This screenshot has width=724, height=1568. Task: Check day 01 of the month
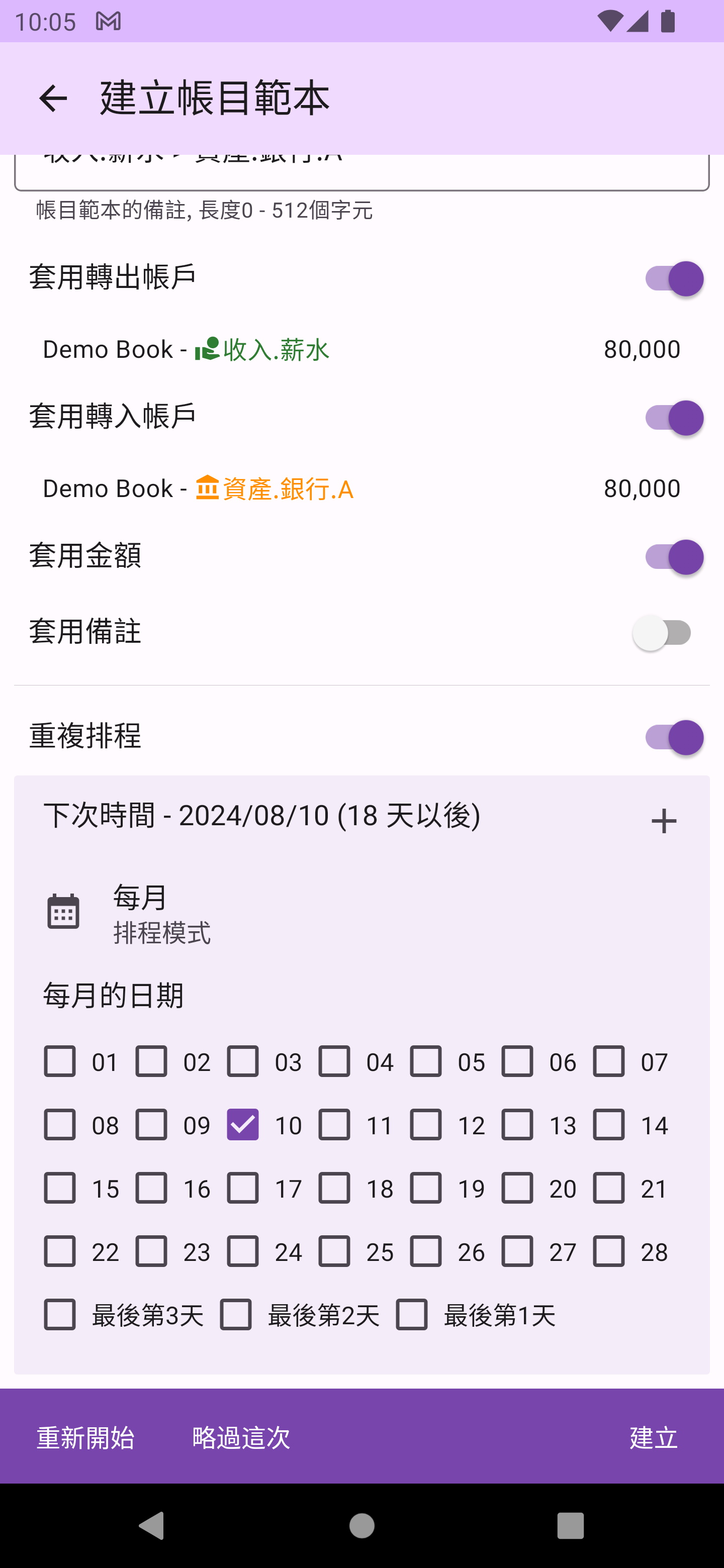tap(60, 1061)
